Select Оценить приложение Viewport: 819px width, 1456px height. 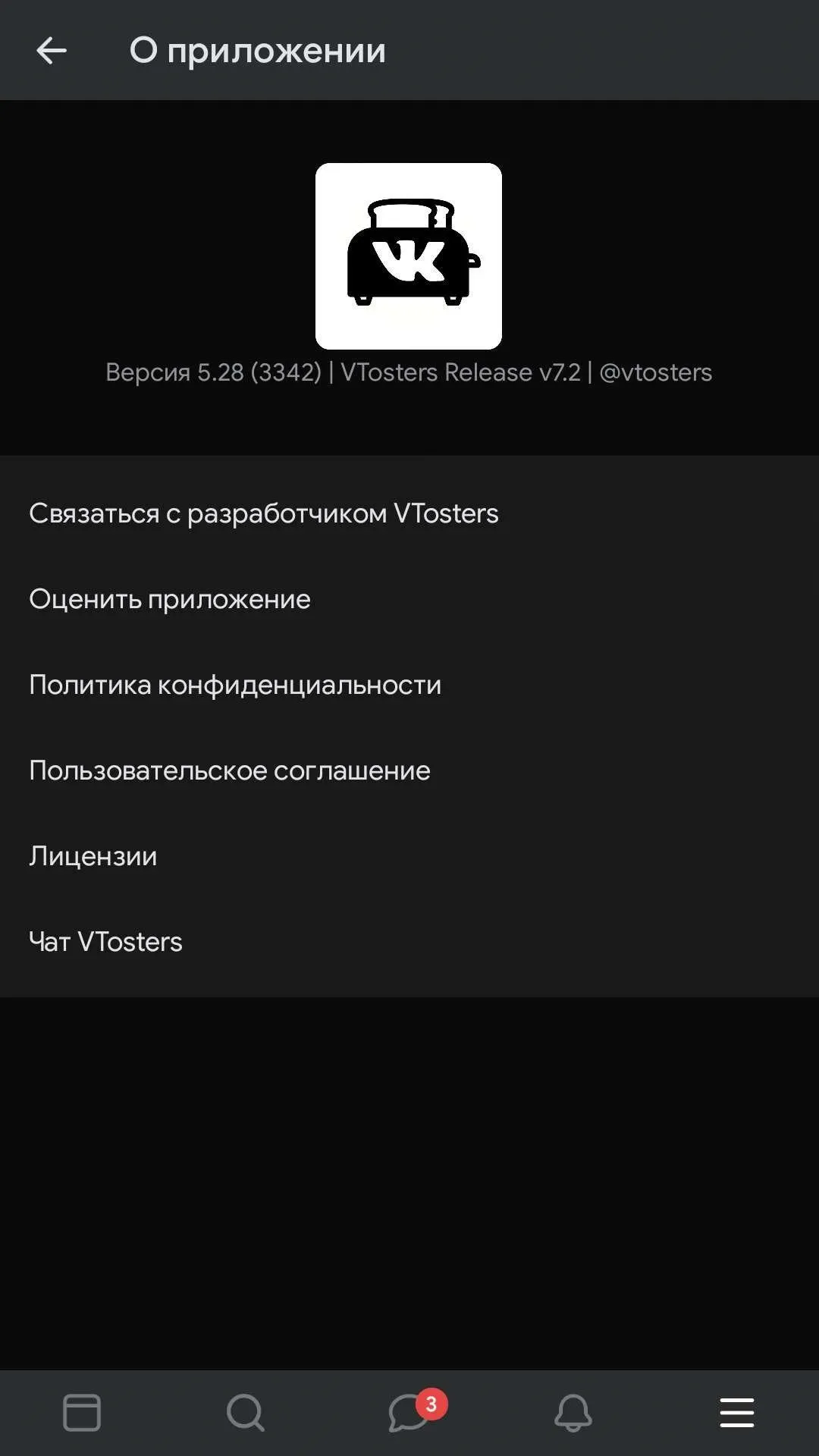[x=409, y=599]
